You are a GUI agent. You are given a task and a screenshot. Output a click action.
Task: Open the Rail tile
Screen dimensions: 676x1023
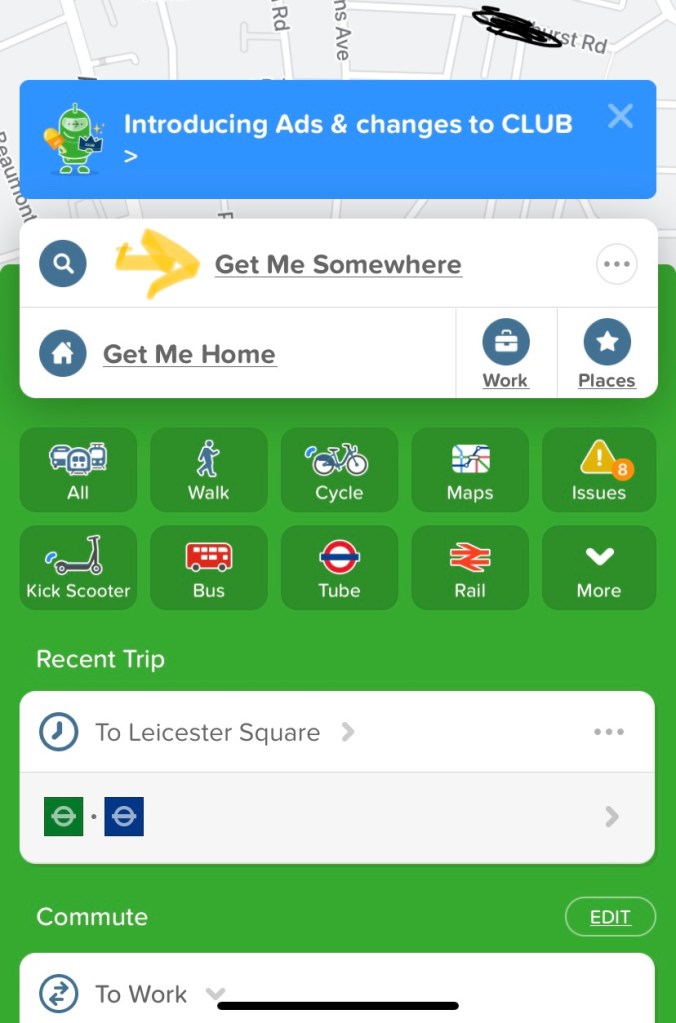tap(470, 568)
